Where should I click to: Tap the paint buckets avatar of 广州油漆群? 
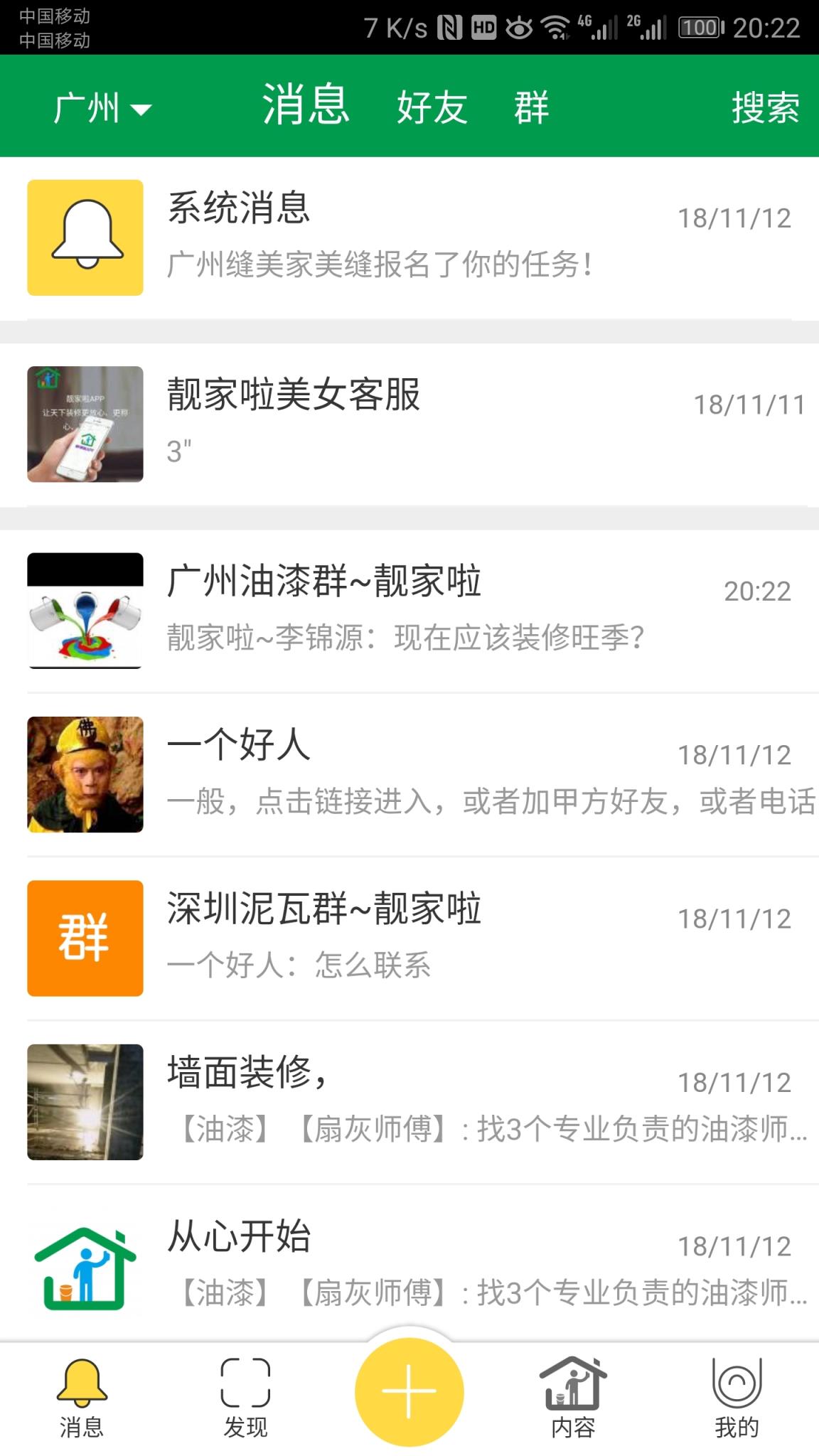point(85,610)
